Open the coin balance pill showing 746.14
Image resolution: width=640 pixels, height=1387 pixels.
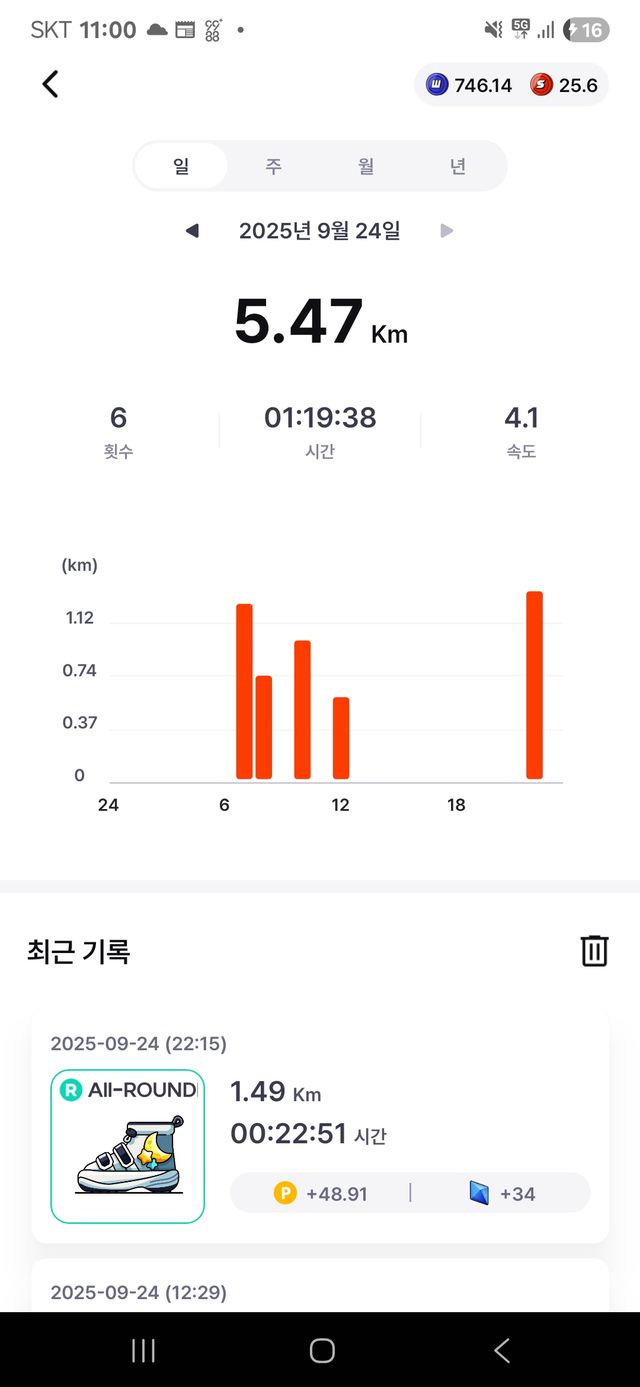(x=469, y=86)
